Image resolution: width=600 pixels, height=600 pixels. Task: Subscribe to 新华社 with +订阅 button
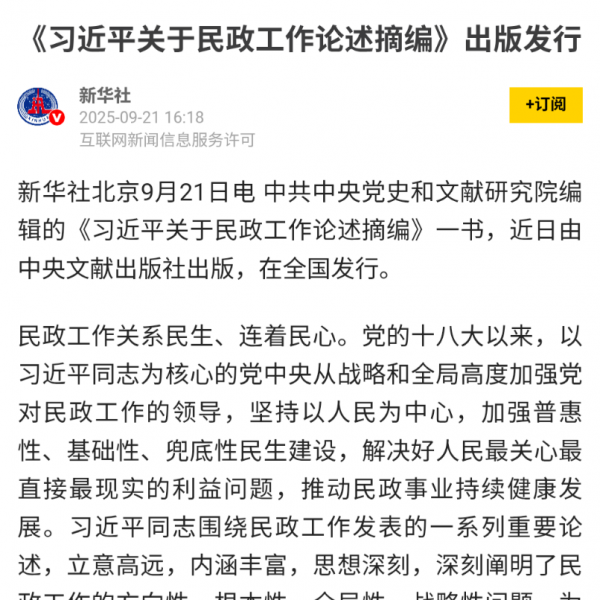545,104
